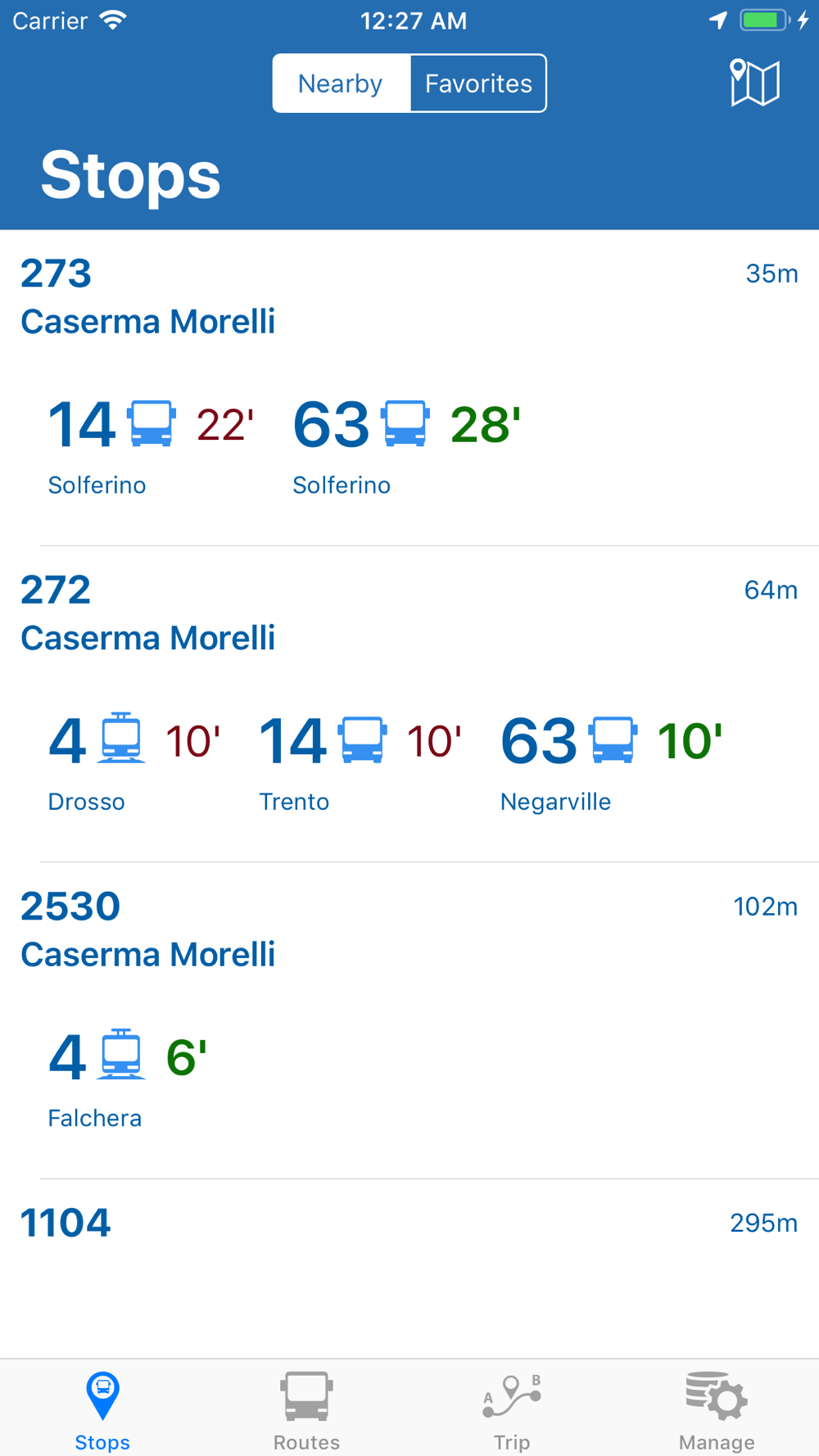This screenshot has height=1456, width=819.
Task: Open the map view icon
Action: (754, 83)
